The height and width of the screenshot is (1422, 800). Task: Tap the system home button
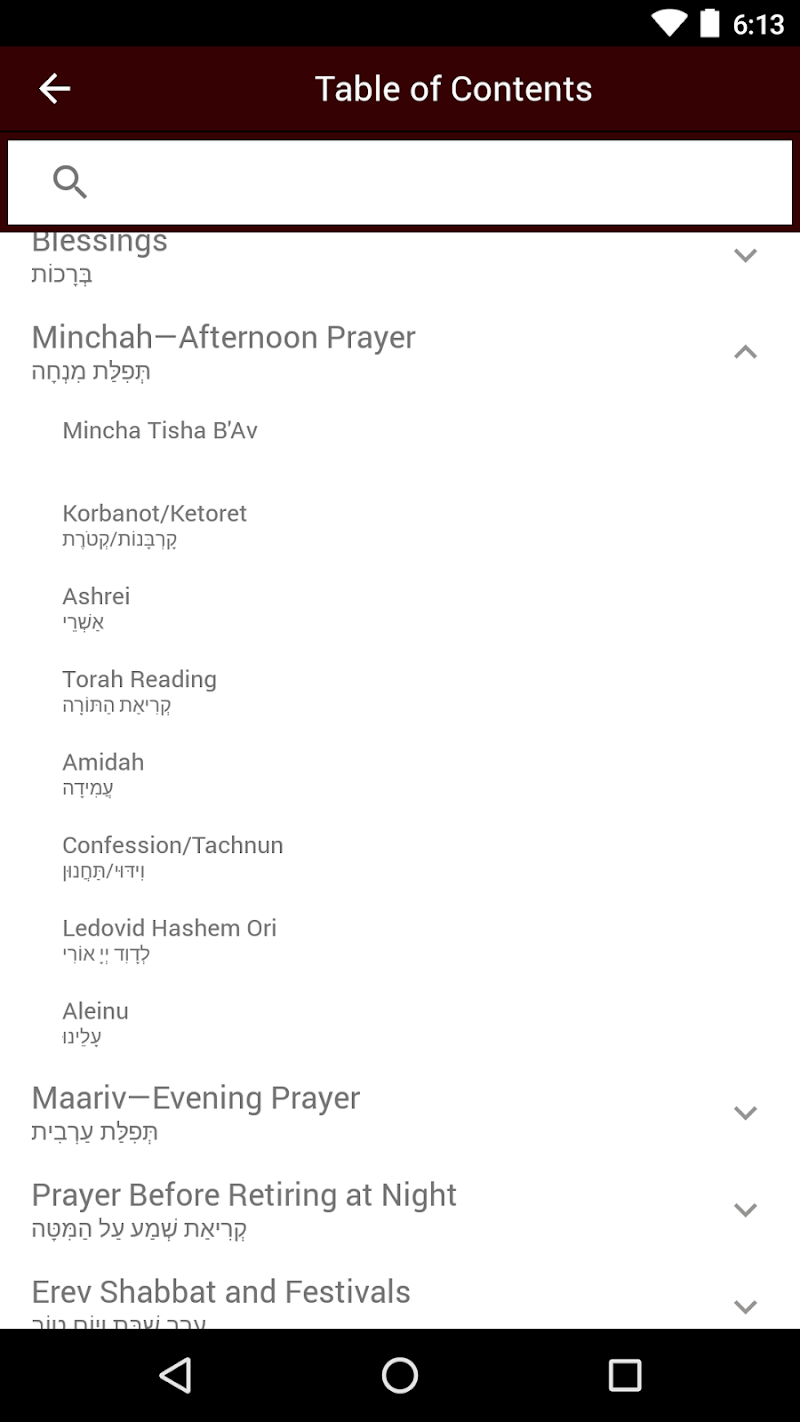point(400,1376)
